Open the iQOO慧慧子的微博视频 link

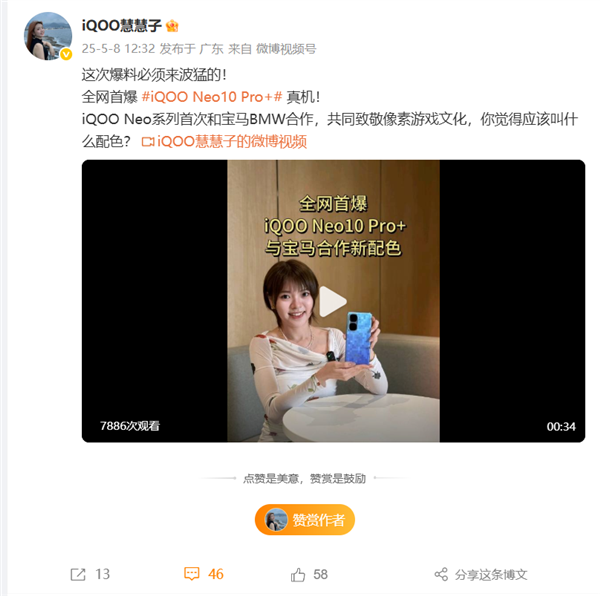pos(224,142)
